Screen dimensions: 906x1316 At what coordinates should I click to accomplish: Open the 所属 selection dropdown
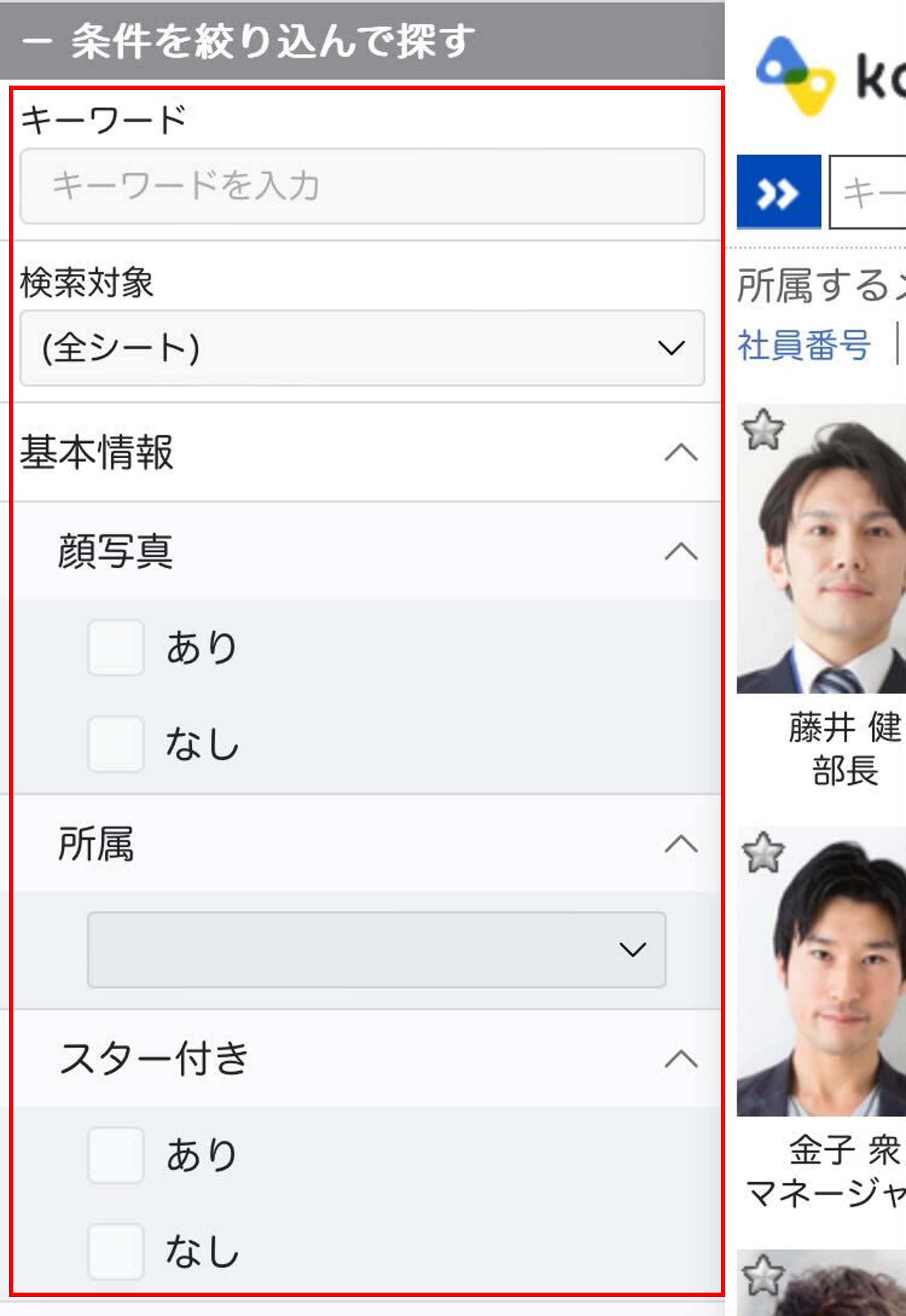tap(376, 950)
